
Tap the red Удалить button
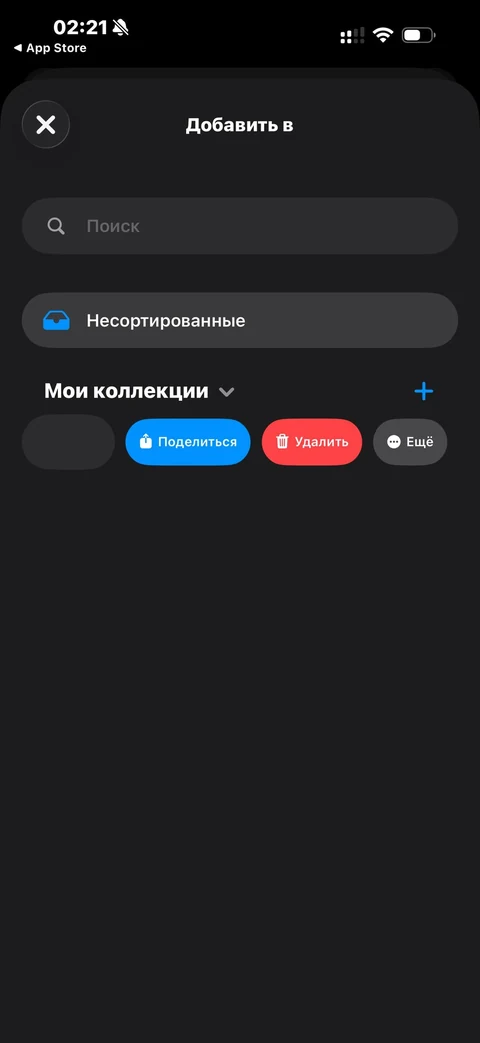(312, 442)
